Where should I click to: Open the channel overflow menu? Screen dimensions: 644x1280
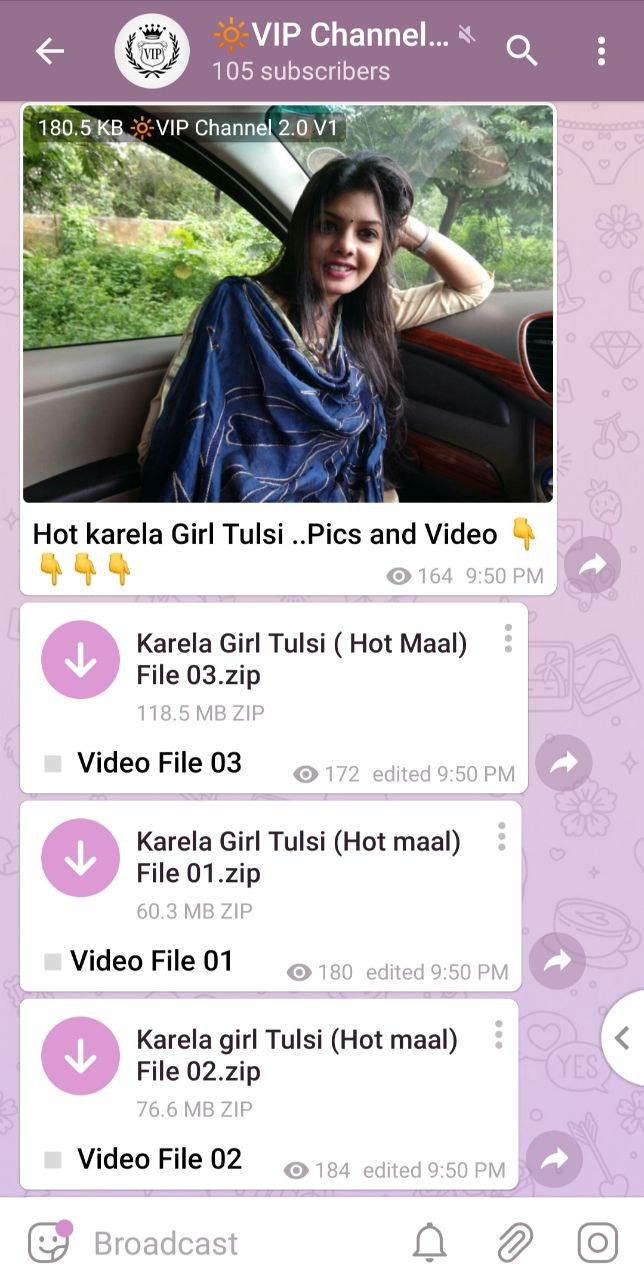pos(601,51)
